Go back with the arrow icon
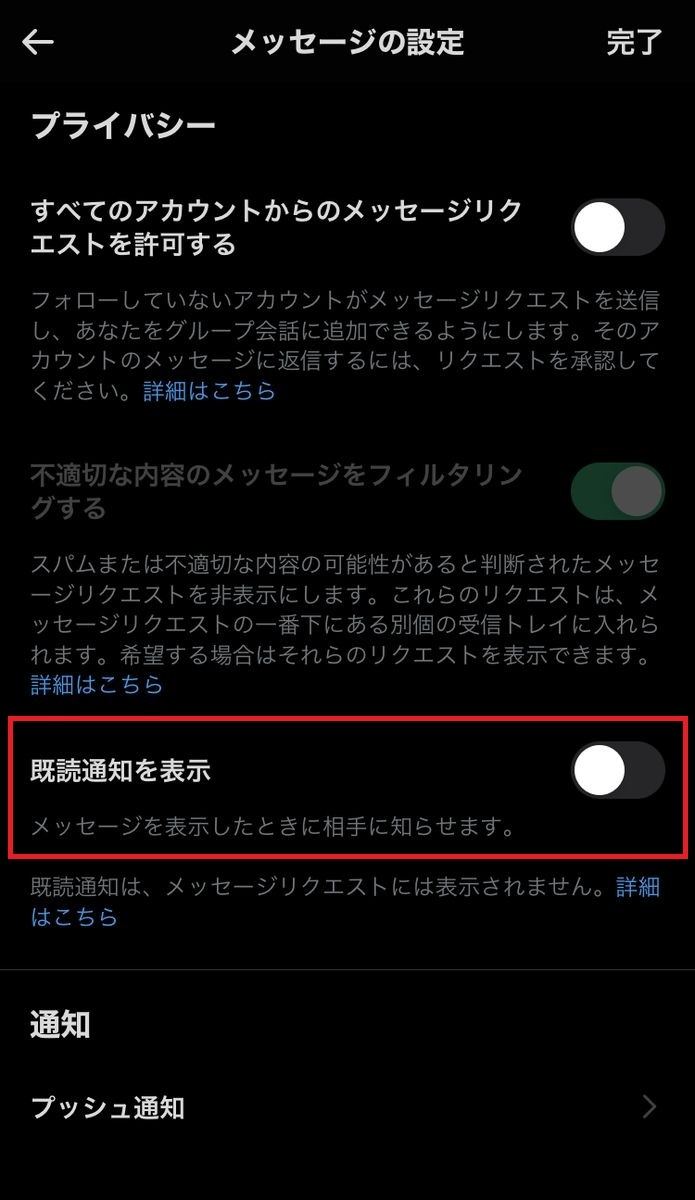The height and width of the screenshot is (1200, 695). click(38, 42)
